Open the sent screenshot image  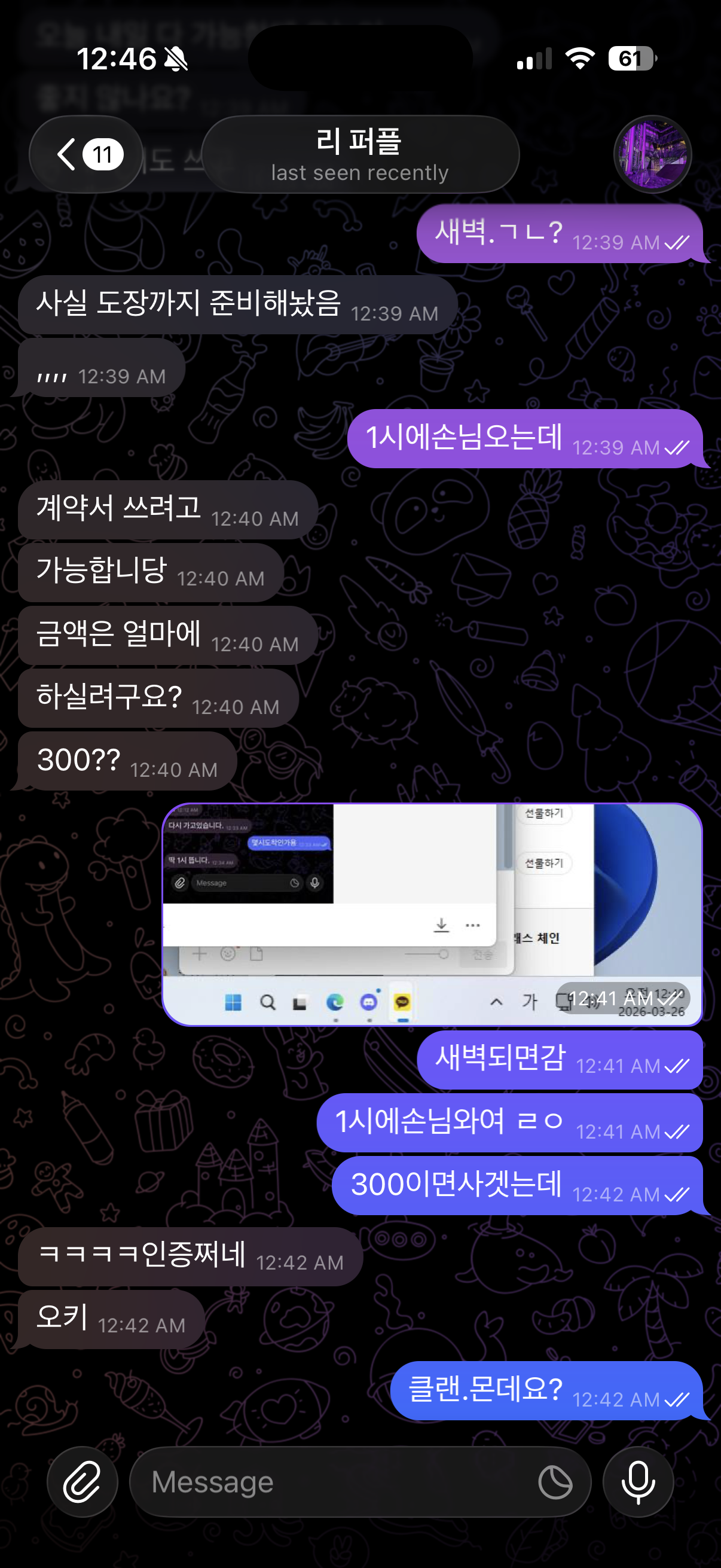[x=432, y=914]
